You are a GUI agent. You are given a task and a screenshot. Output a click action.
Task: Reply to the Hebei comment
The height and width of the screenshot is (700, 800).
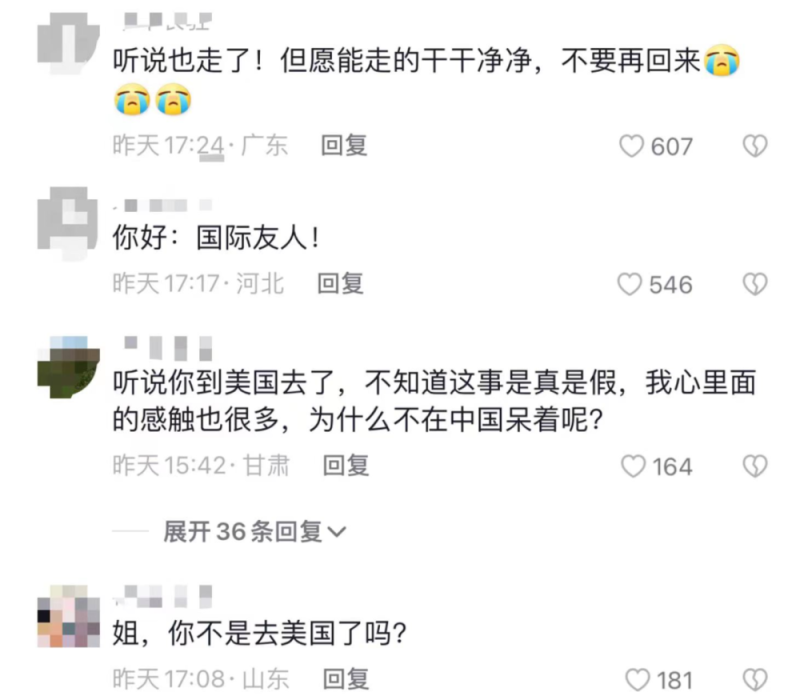point(341,284)
